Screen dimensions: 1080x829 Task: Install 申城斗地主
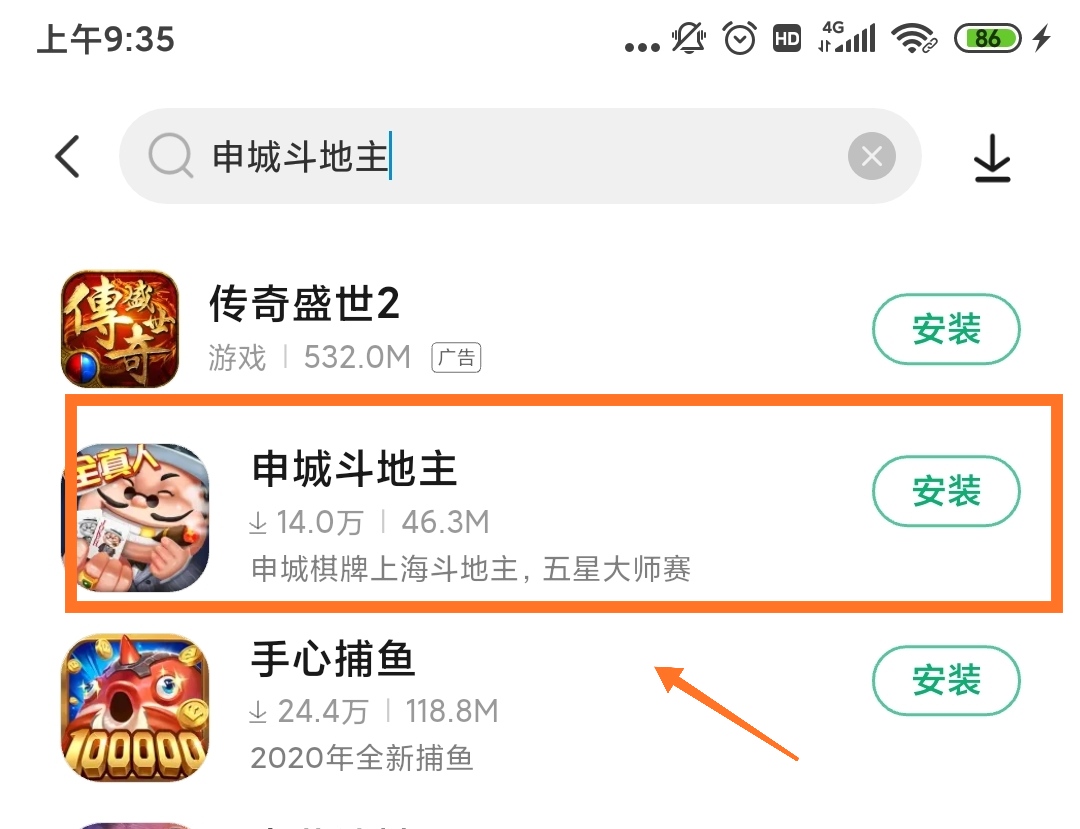tap(946, 491)
